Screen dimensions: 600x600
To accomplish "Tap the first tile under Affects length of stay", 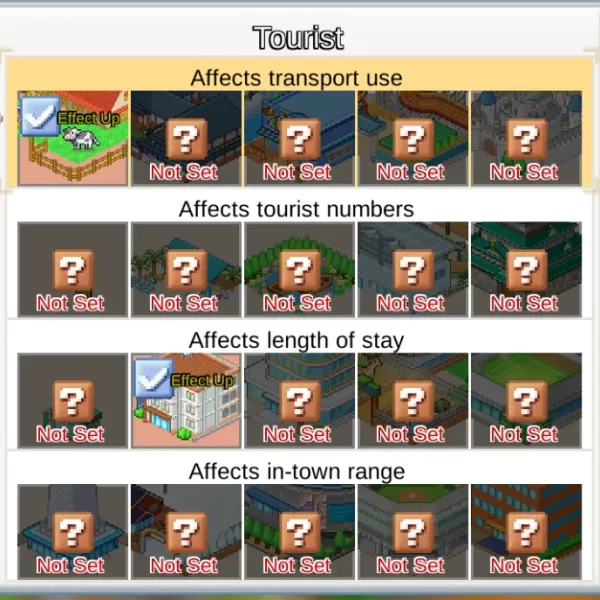I will (73, 401).
